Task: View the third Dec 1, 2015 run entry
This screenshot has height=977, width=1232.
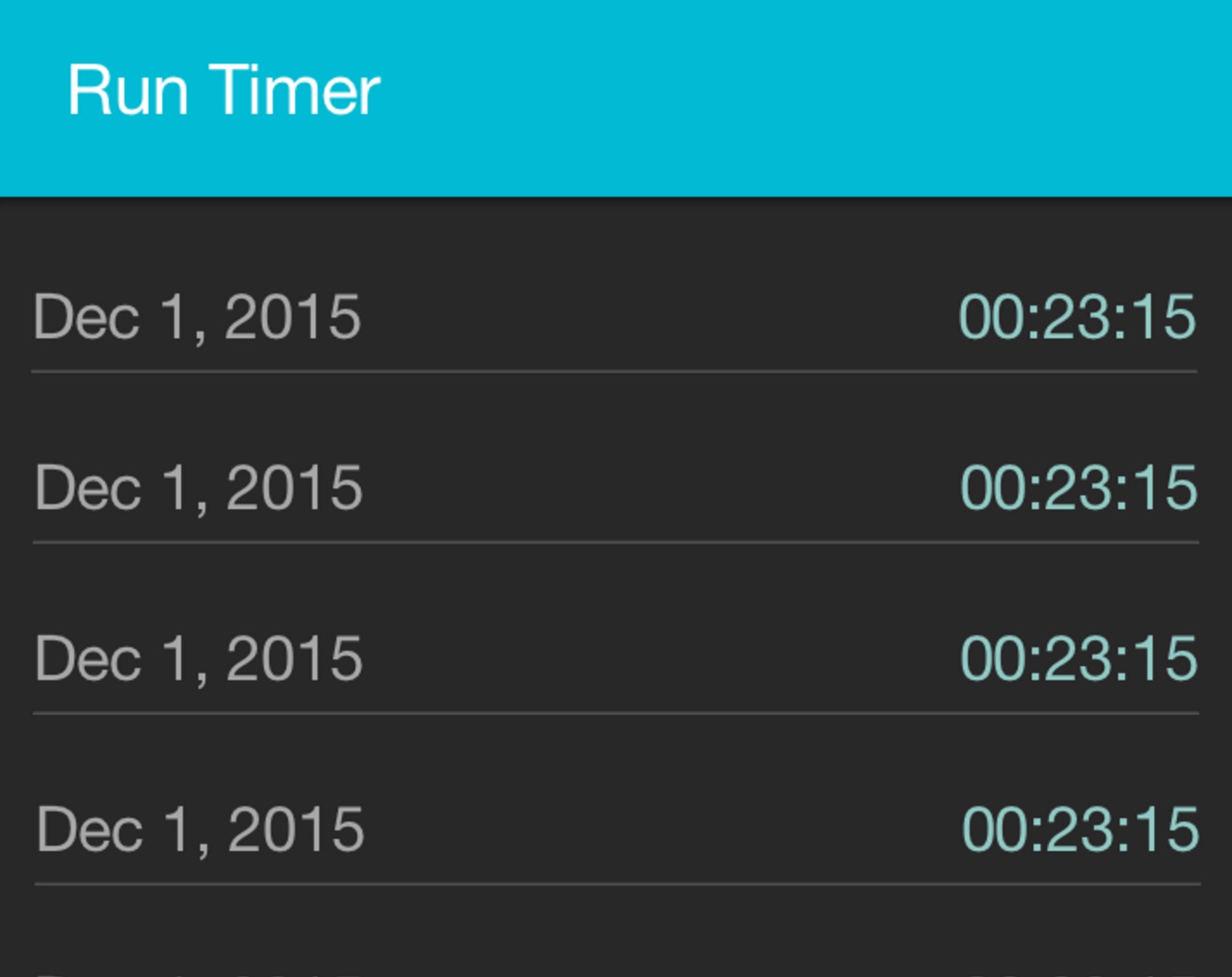Action: coord(614,659)
